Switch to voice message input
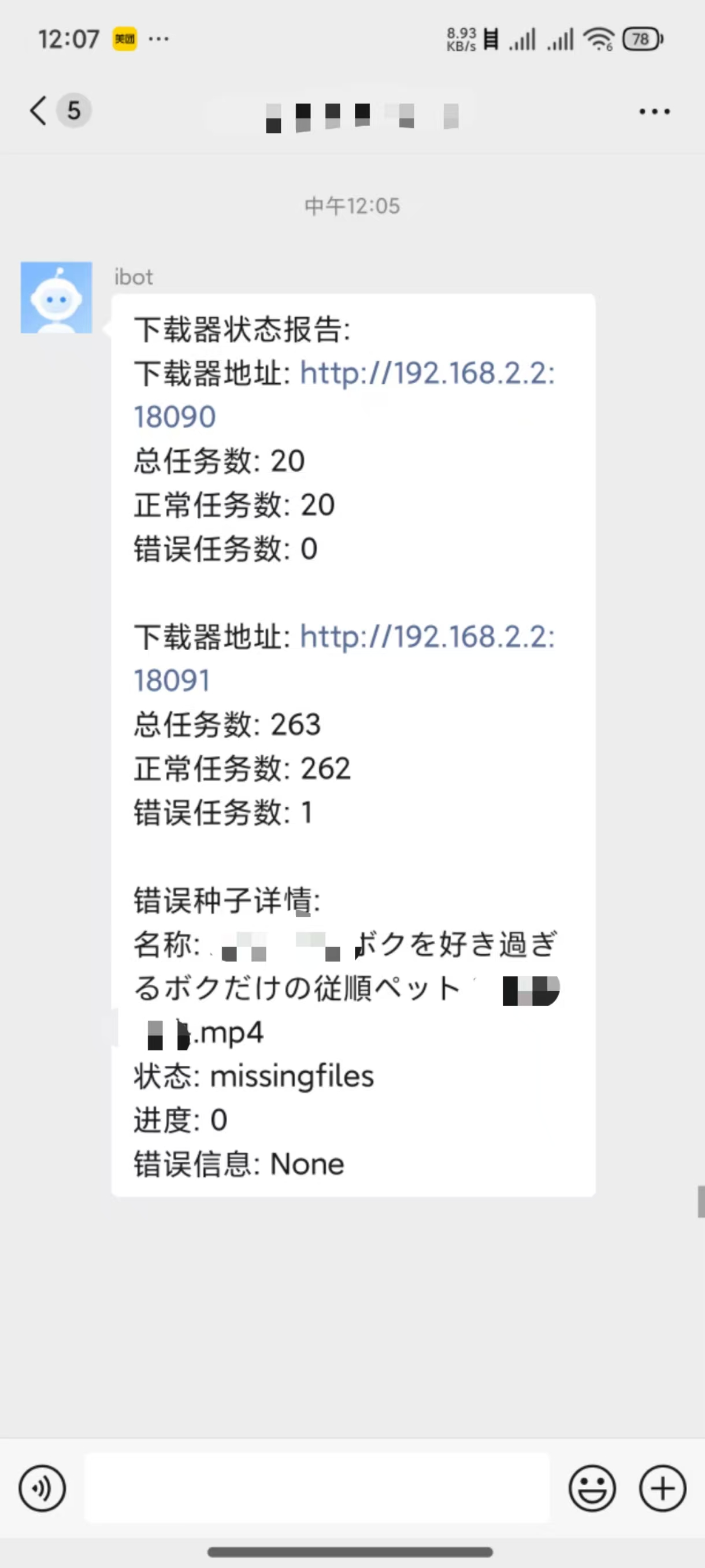 pyautogui.click(x=42, y=1488)
